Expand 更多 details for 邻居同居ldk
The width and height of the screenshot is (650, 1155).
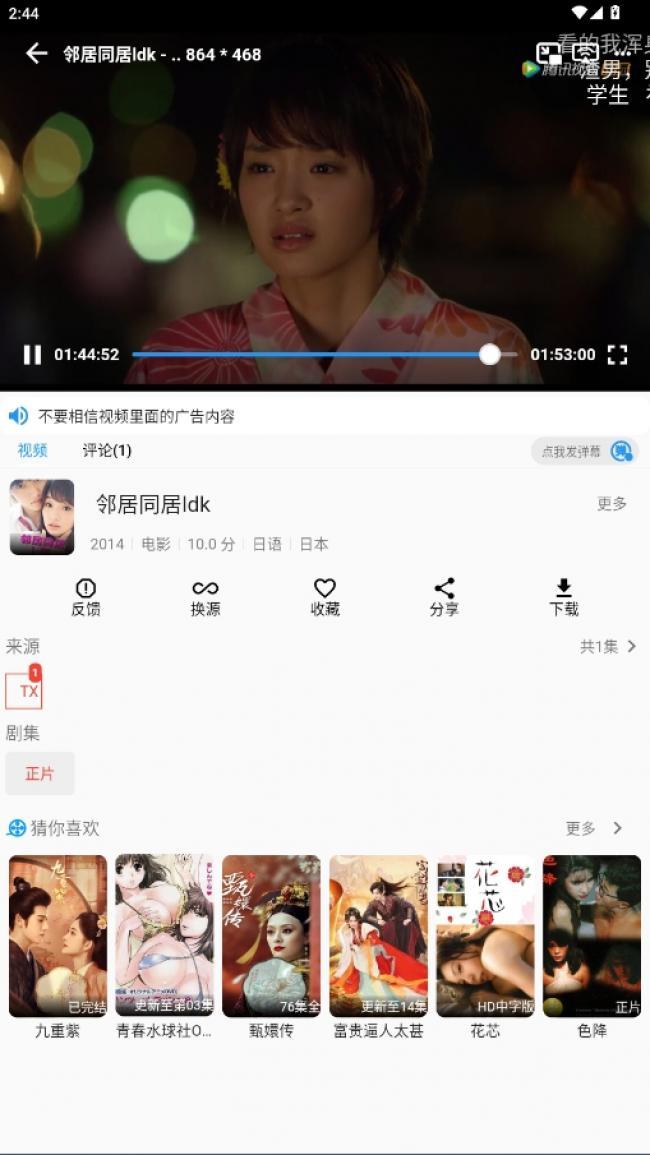point(611,504)
